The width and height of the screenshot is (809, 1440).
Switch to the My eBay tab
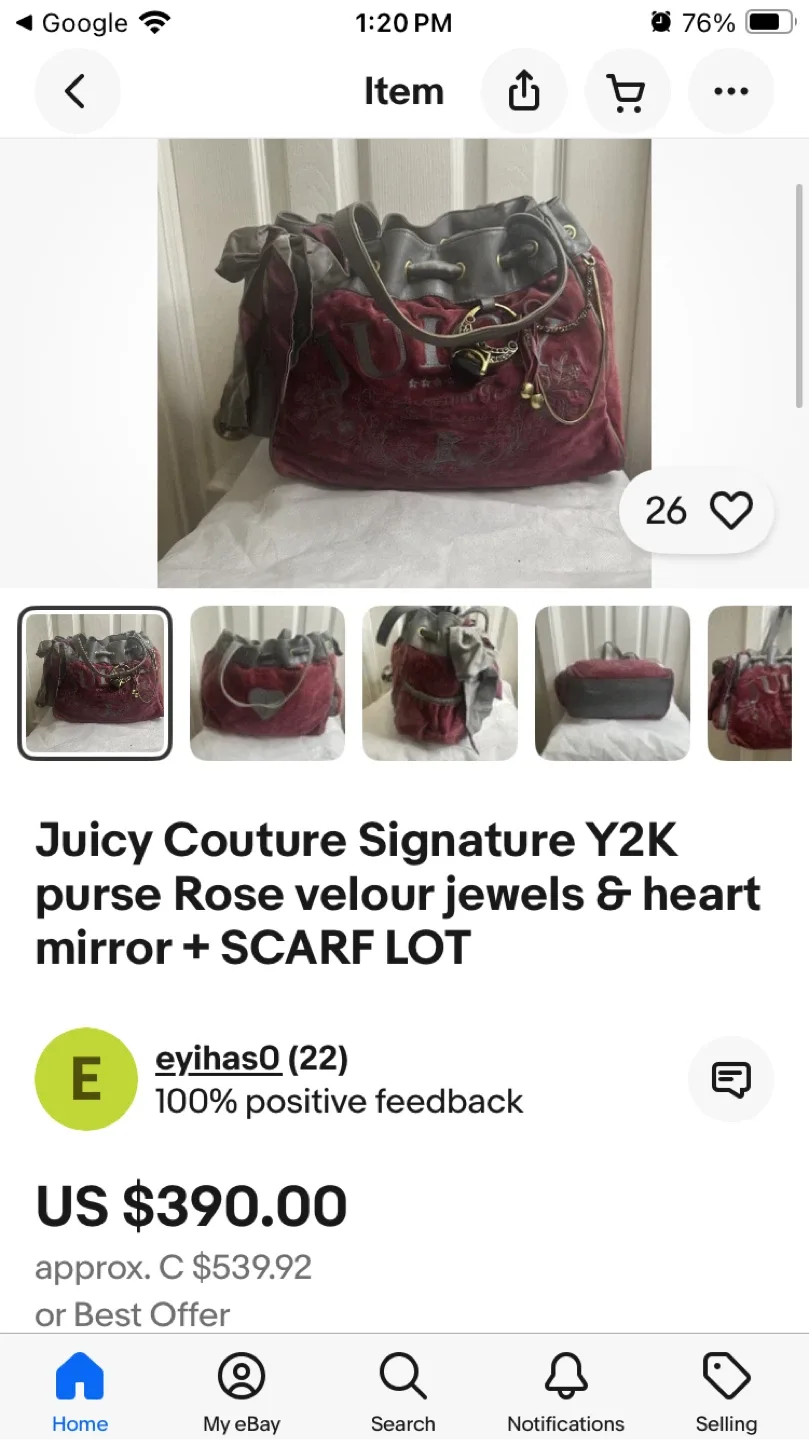click(x=240, y=1390)
